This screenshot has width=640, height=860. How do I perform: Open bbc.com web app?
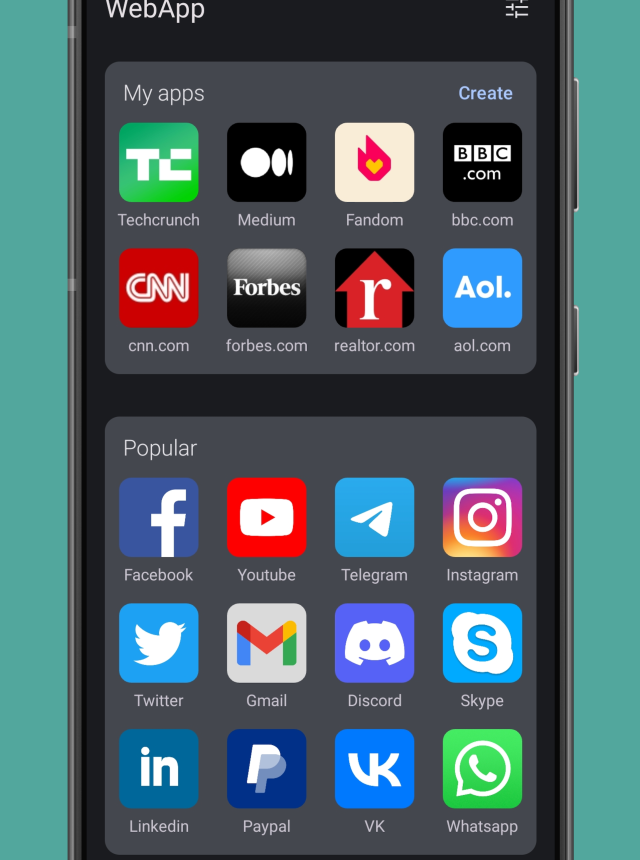(x=482, y=163)
